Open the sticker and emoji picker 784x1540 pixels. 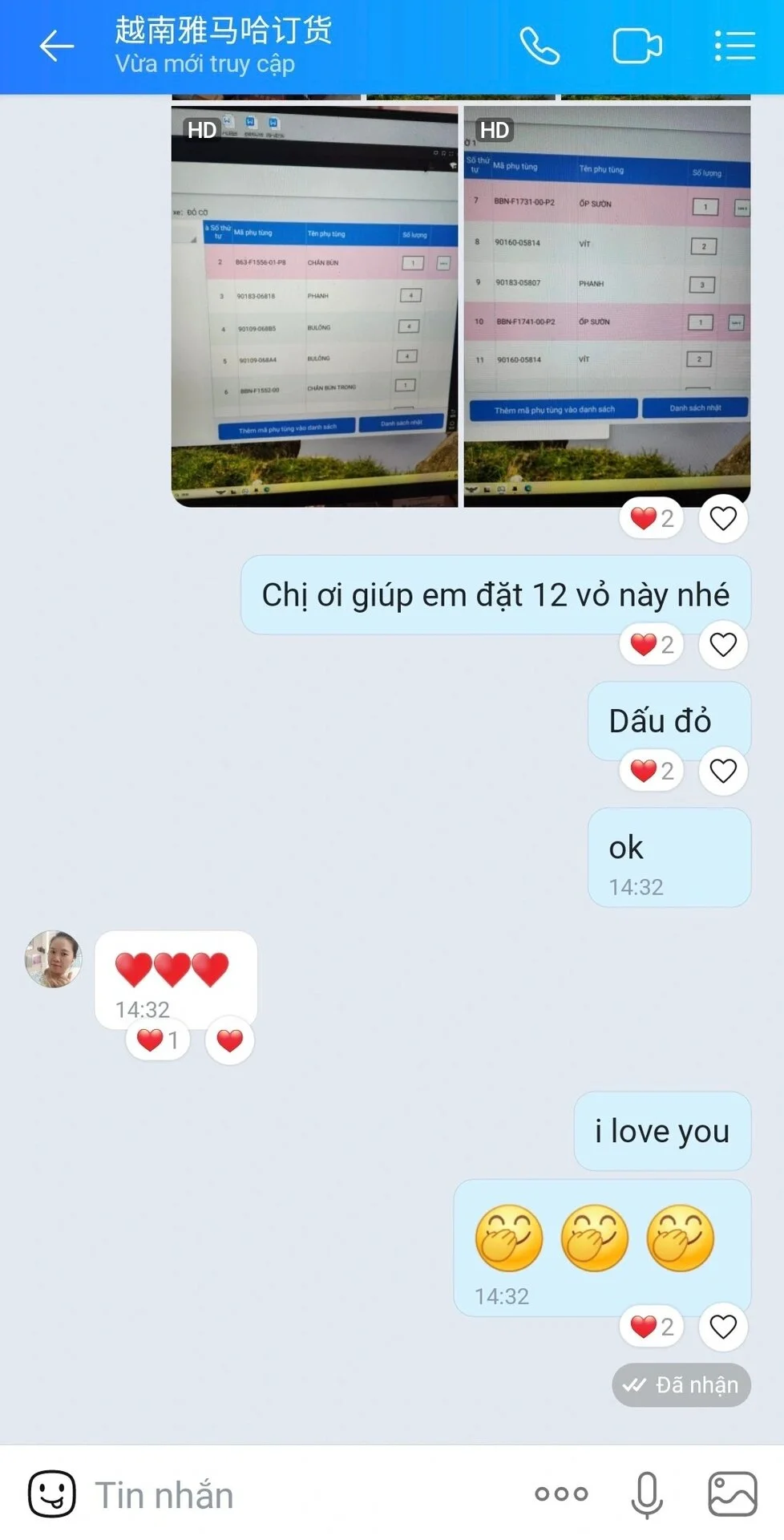[x=52, y=1494]
